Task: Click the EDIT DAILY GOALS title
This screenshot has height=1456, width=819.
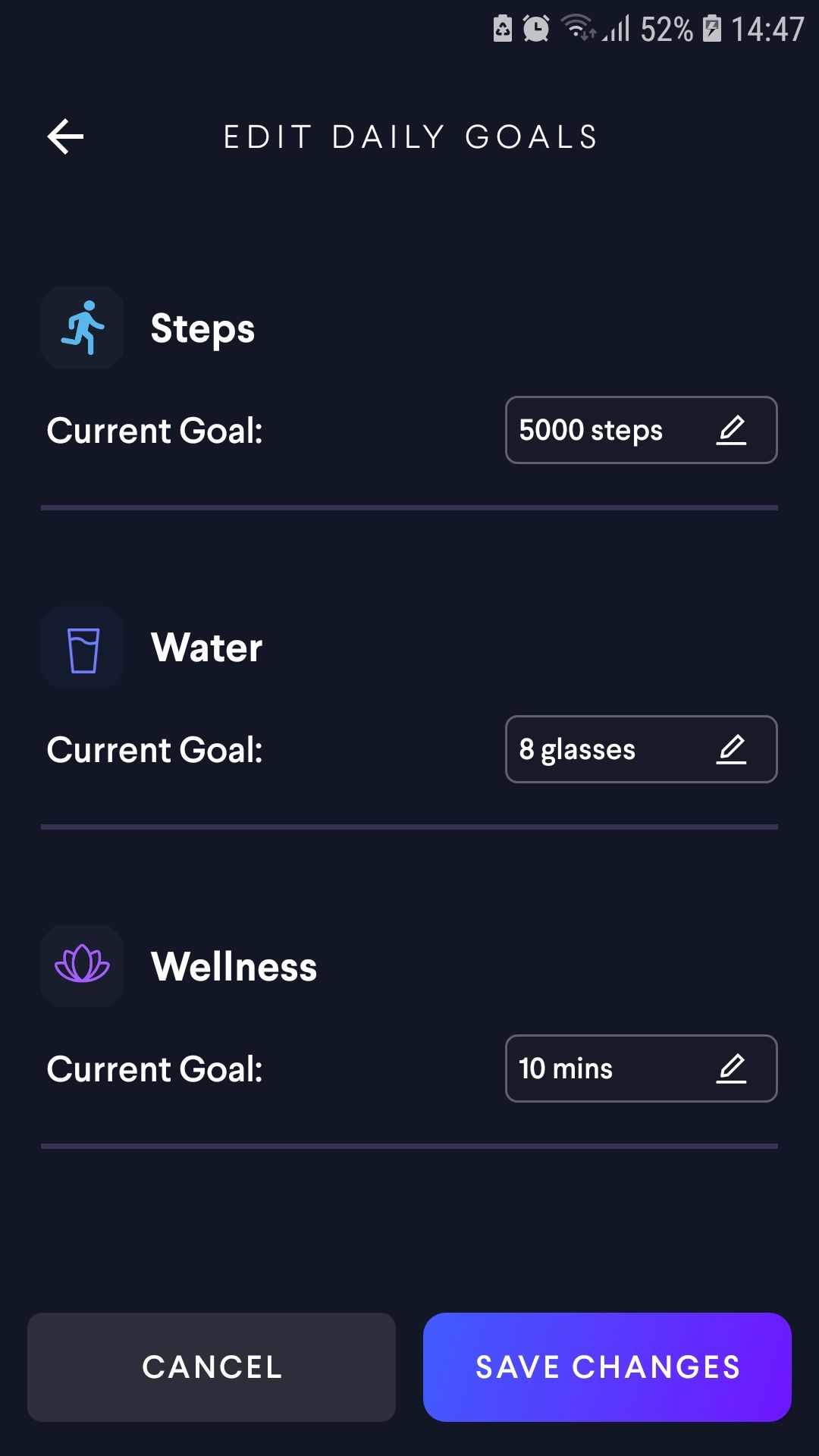Action: 409,136
